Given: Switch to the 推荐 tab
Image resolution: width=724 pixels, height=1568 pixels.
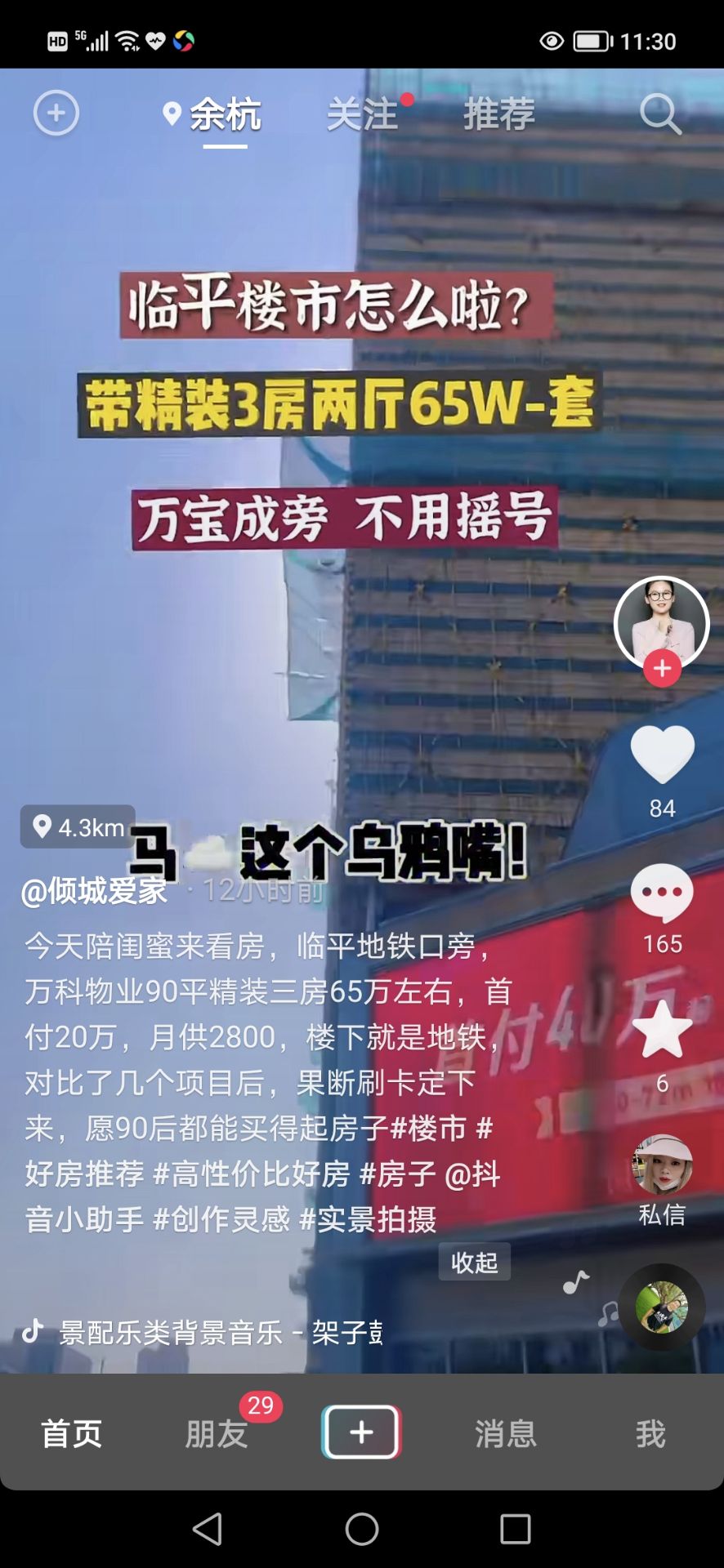Looking at the screenshot, I should (x=499, y=114).
